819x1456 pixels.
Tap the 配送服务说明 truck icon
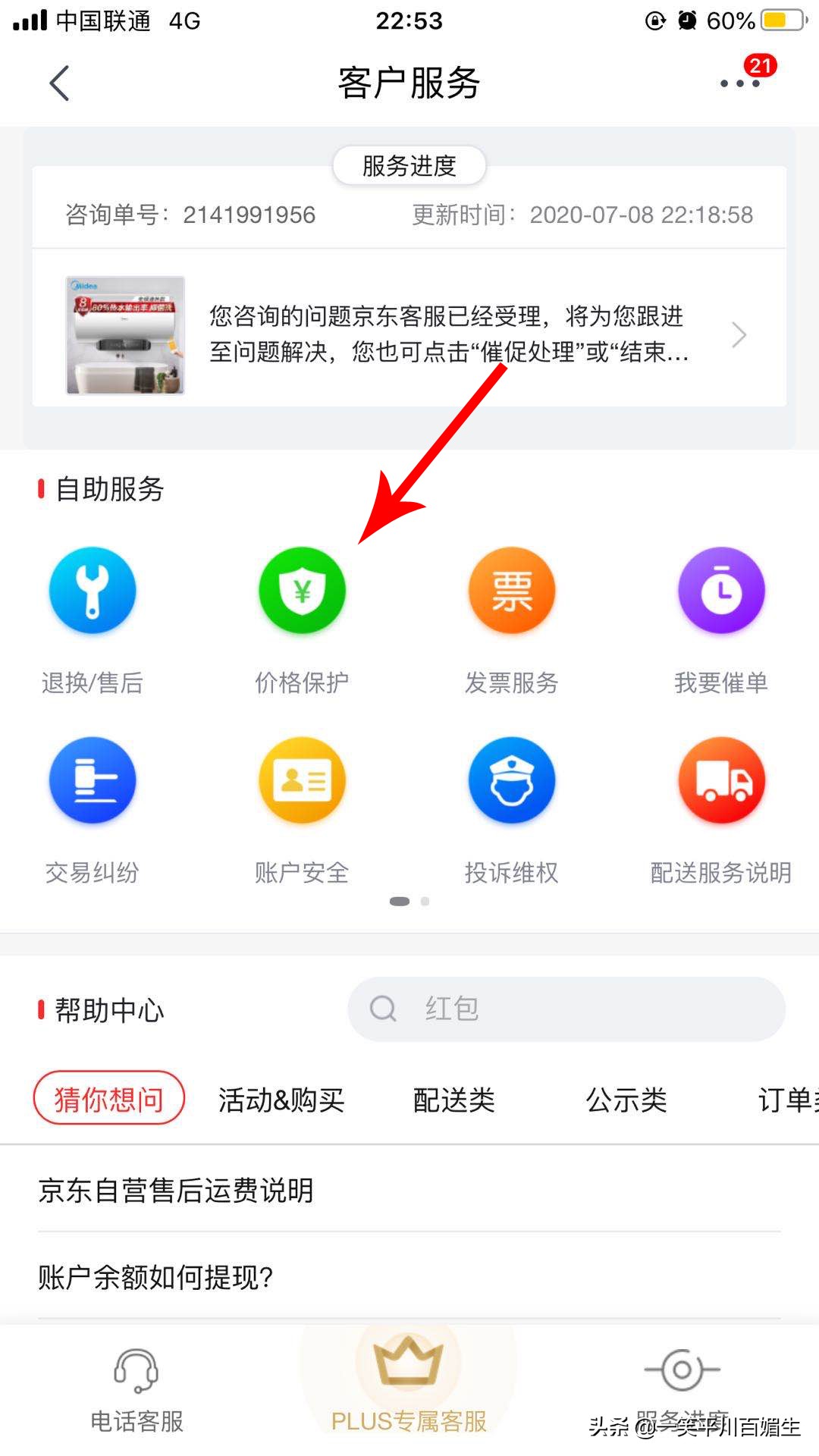pyautogui.click(x=721, y=781)
